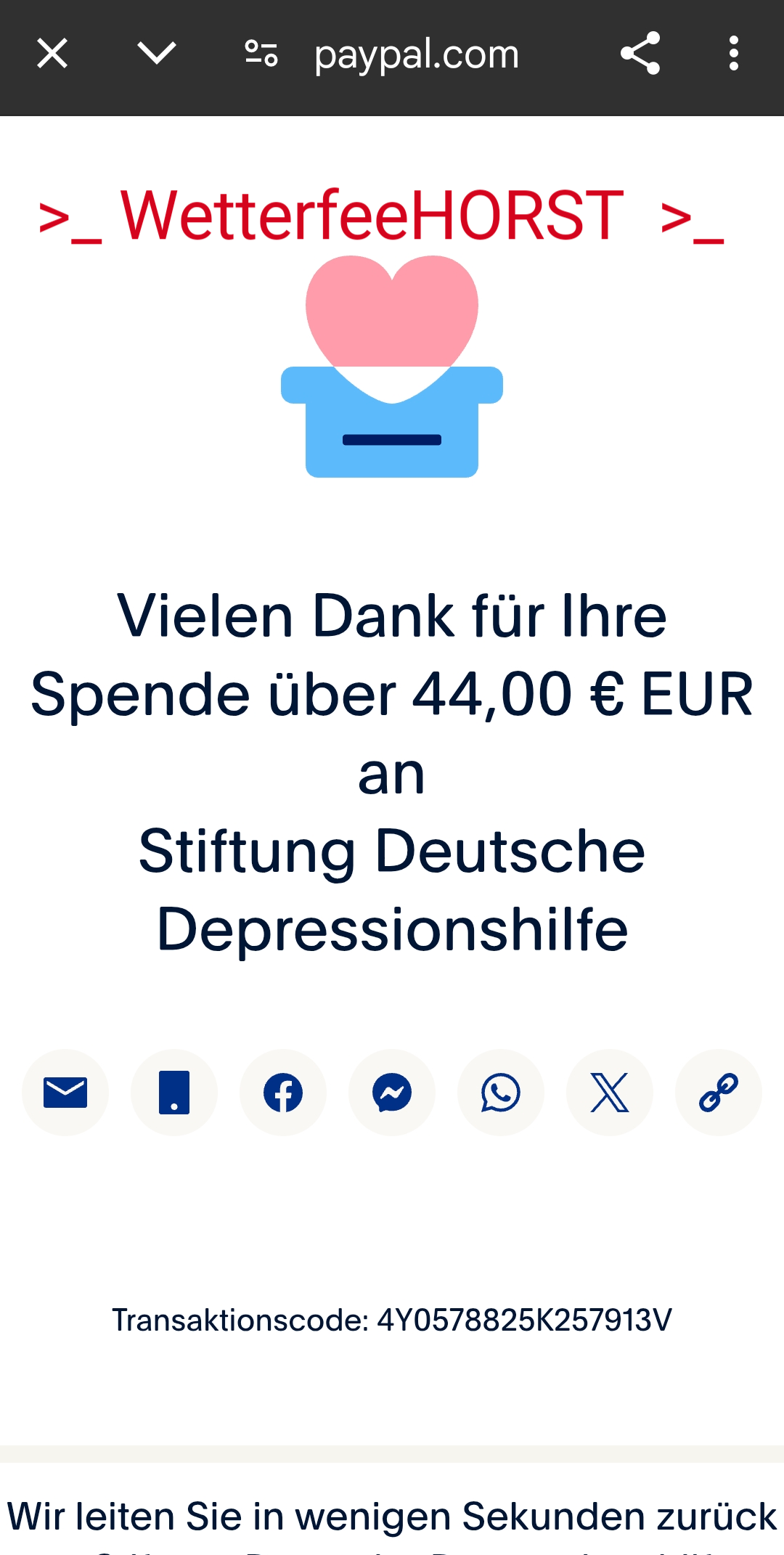Viewport: 784px width, 1555px height.
Task: Open site settings icon beside paypal.com
Action: (261, 54)
